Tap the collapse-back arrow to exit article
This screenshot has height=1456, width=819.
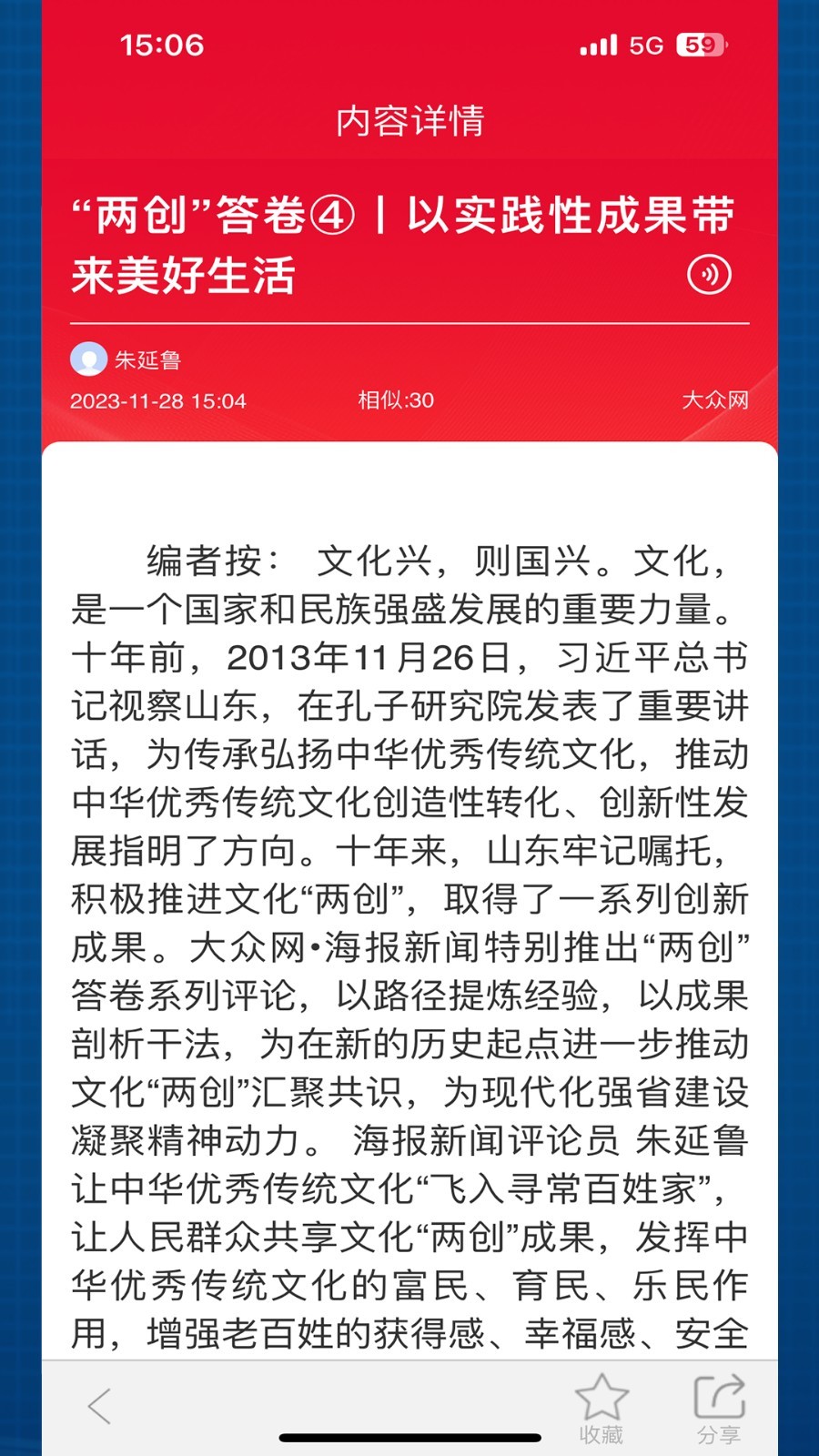(x=100, y=1406)
